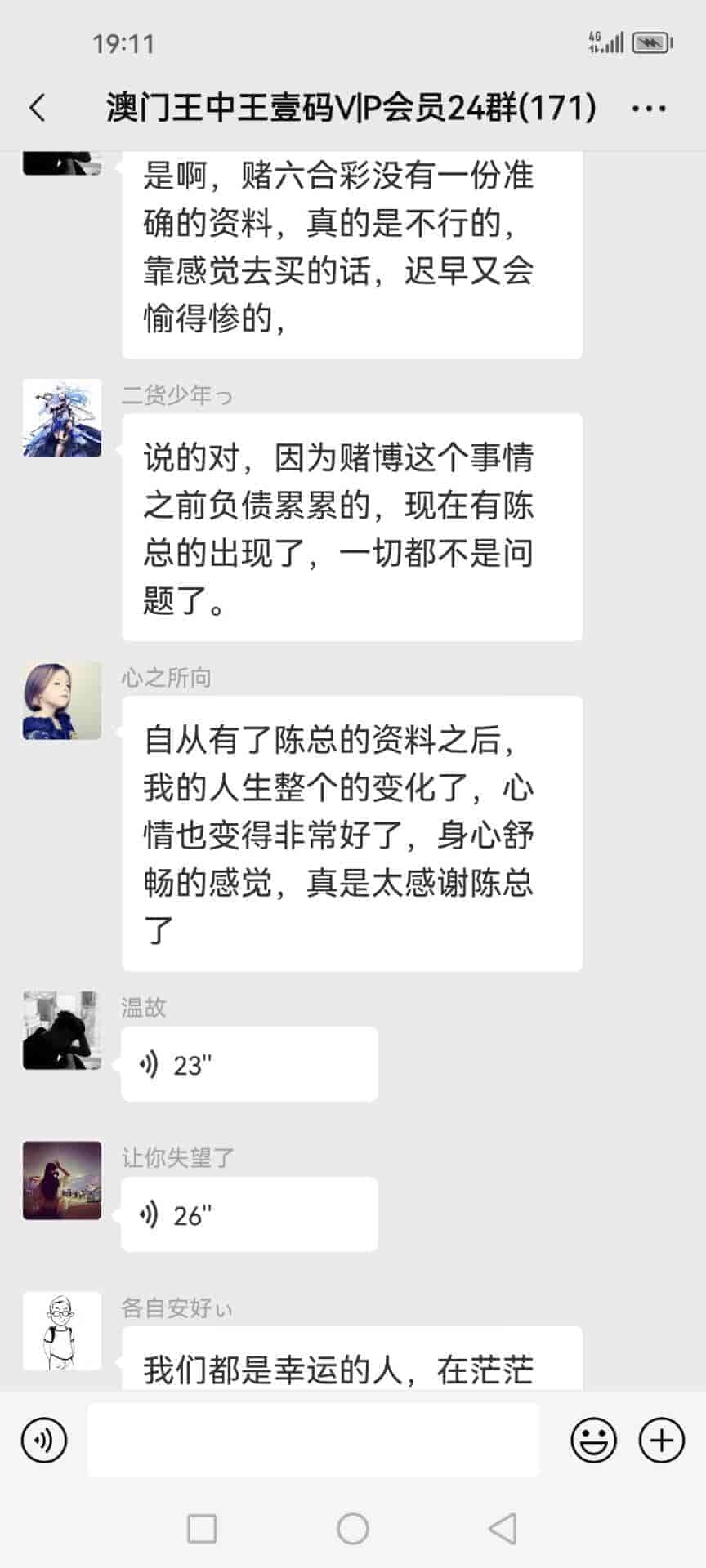Open 心之所向's profile avatar
Image resolution: width=706 pixels, height=1568 pixels.
point(62,701)
